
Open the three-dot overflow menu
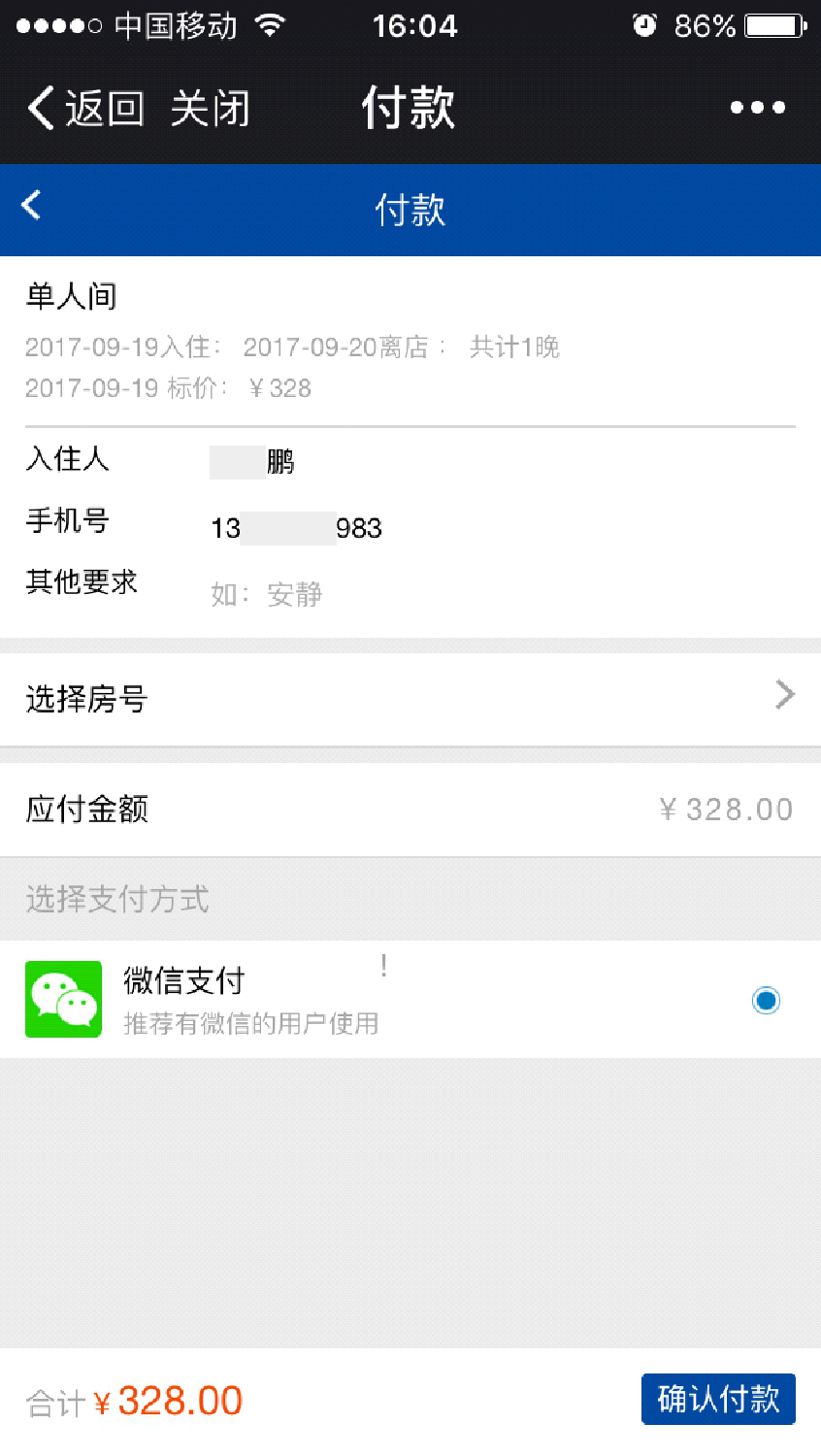(x=758, y=108)
